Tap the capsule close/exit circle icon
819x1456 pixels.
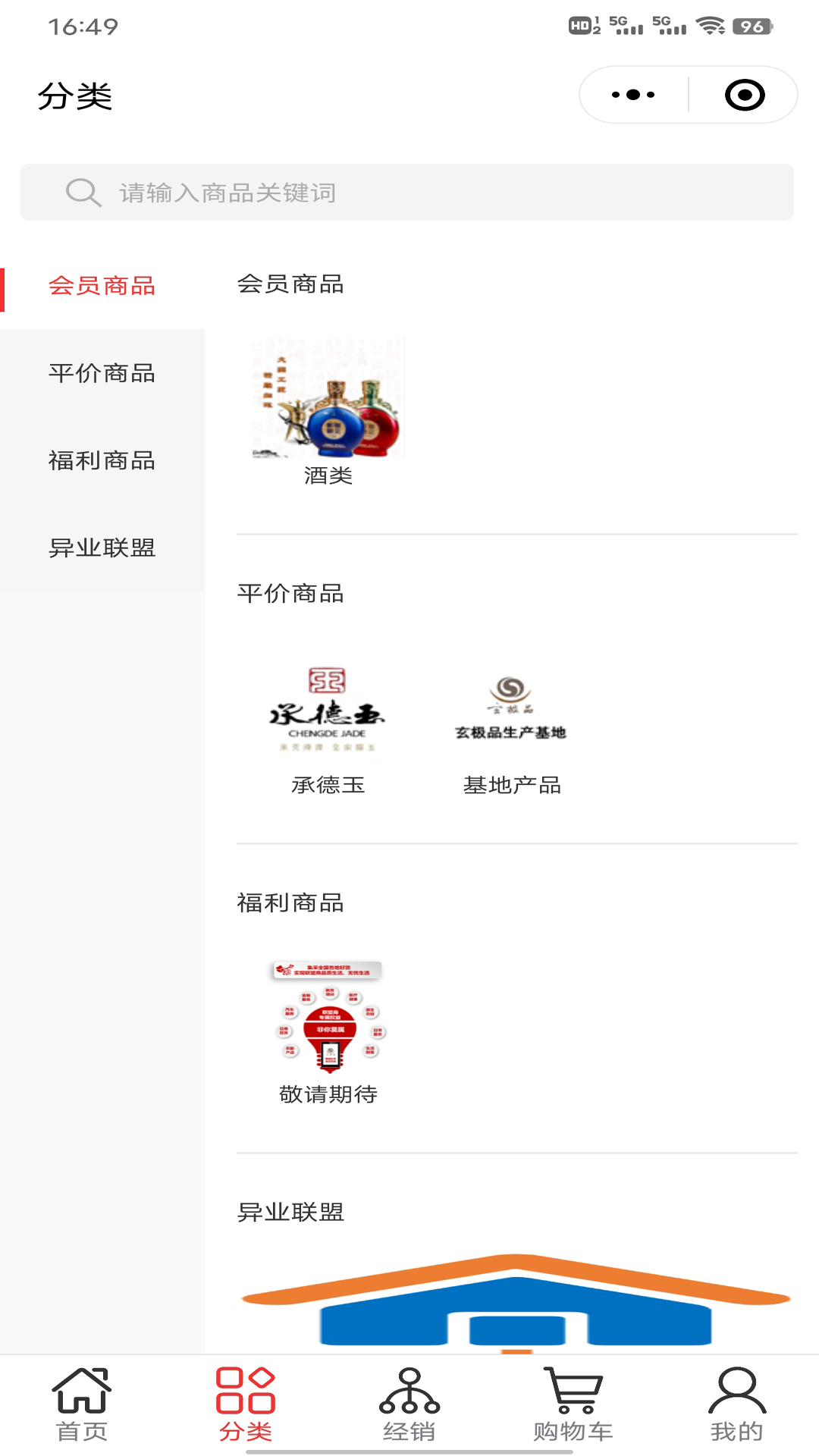point(744,94)
